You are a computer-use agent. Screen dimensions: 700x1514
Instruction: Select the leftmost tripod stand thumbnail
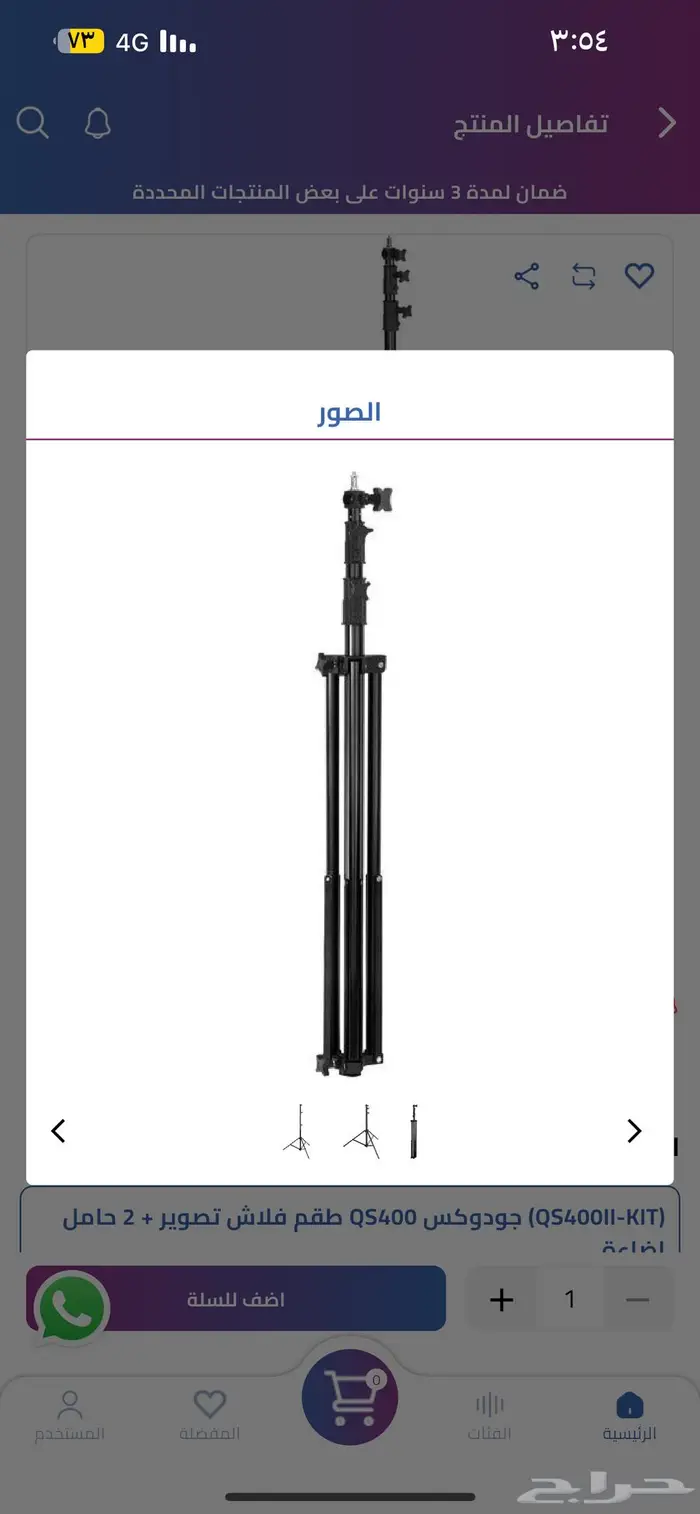click(297, 1131)
